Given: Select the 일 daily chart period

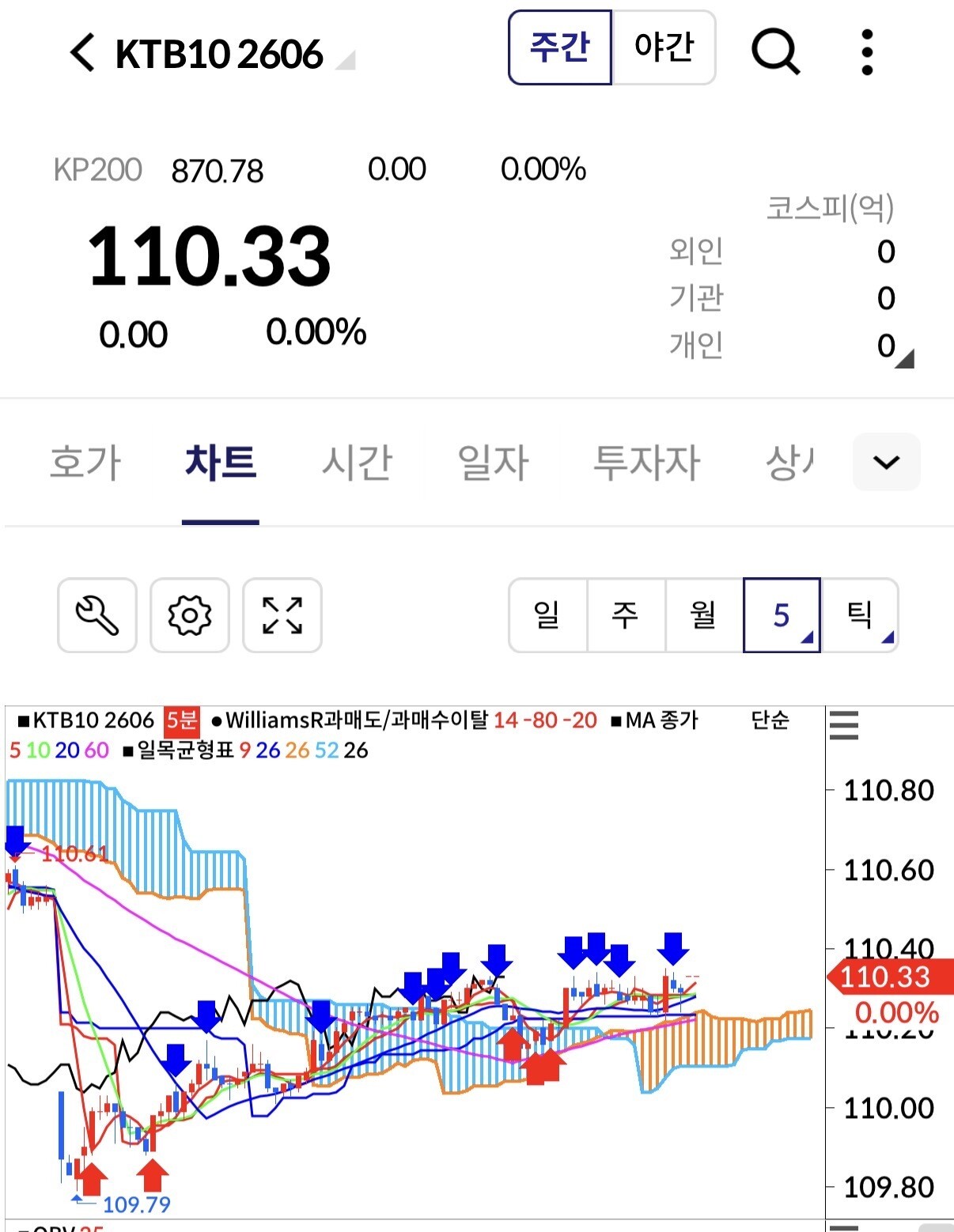Looking at the screenshot, I should pos(547,615).
